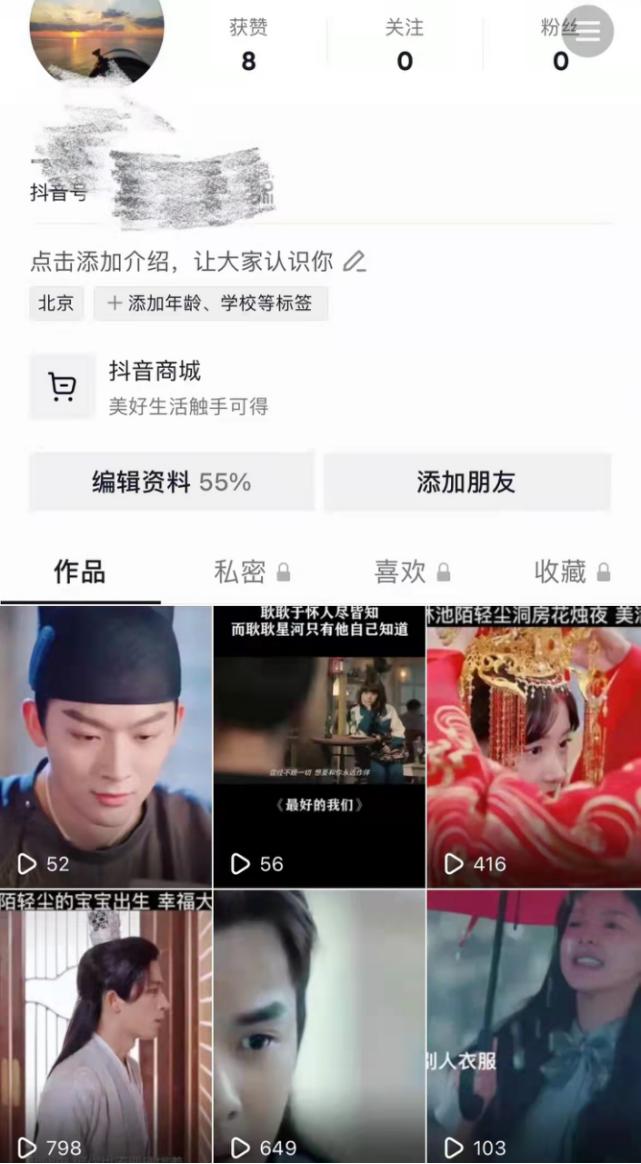Open the video with 416 plays

pos(533,745)
